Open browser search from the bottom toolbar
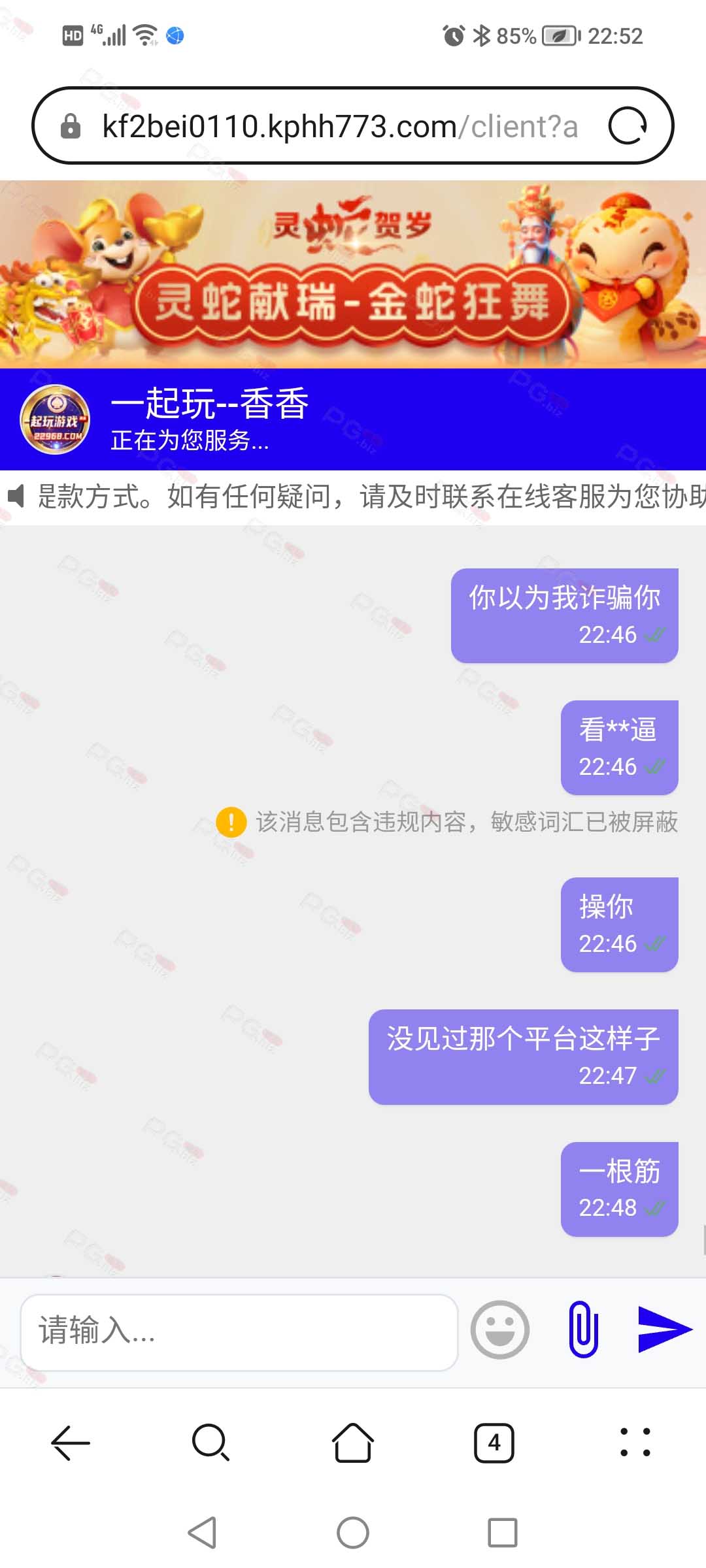This screenshot has height=1568, width=706. coord(210,1442)
